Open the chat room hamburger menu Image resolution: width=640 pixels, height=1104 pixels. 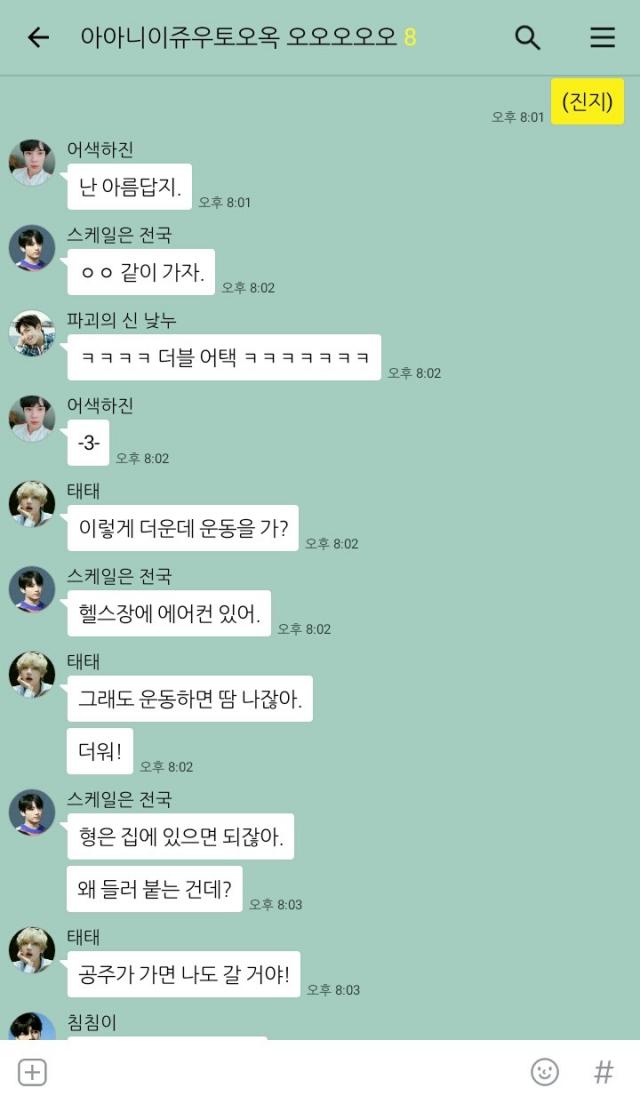[602, 38]
